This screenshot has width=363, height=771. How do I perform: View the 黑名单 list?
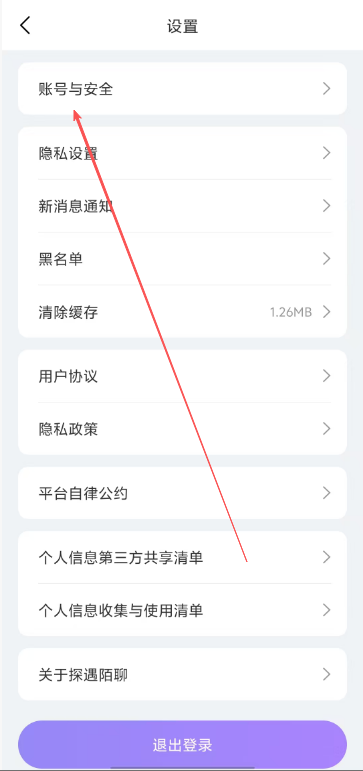pos(182,259)
